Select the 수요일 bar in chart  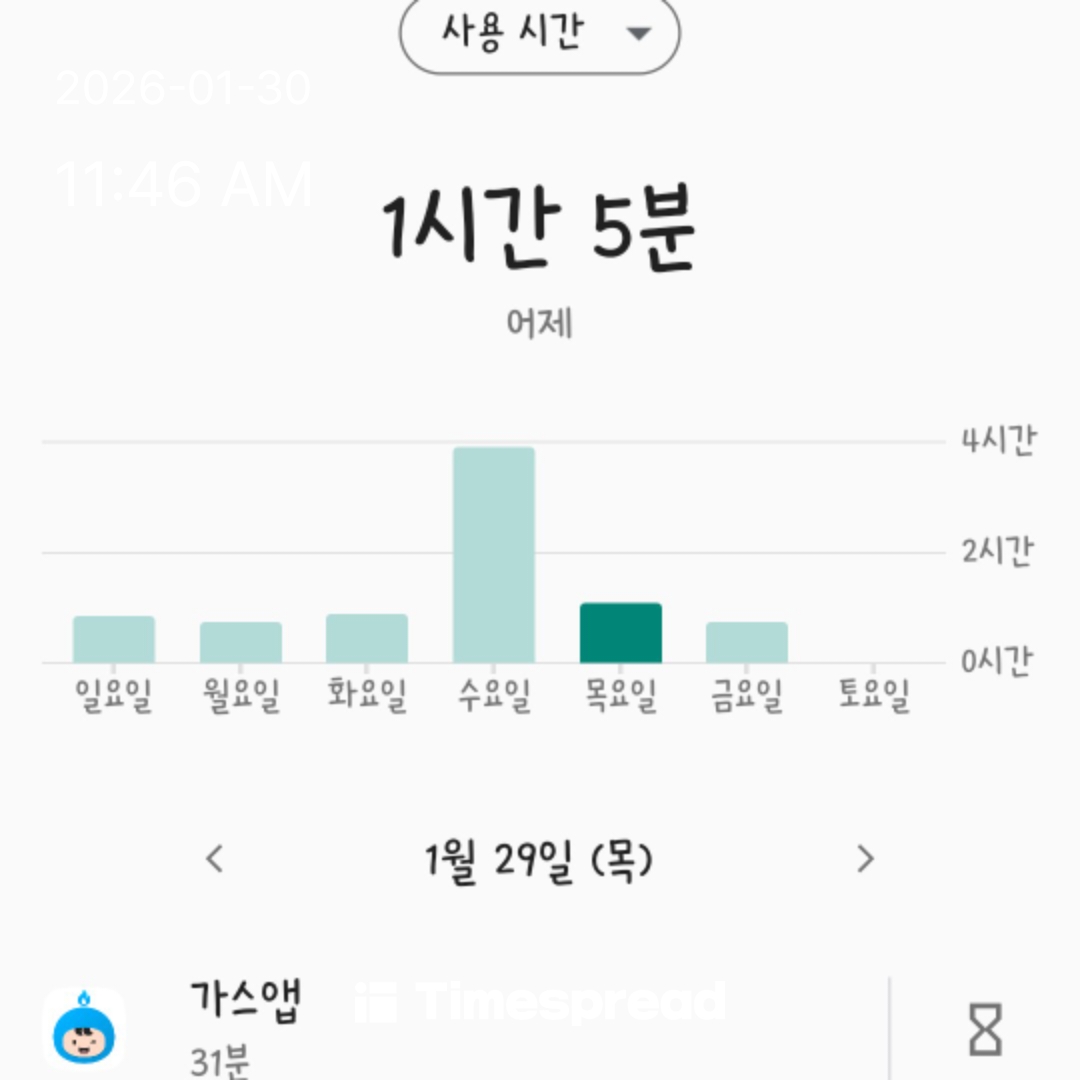coord(494,555)
